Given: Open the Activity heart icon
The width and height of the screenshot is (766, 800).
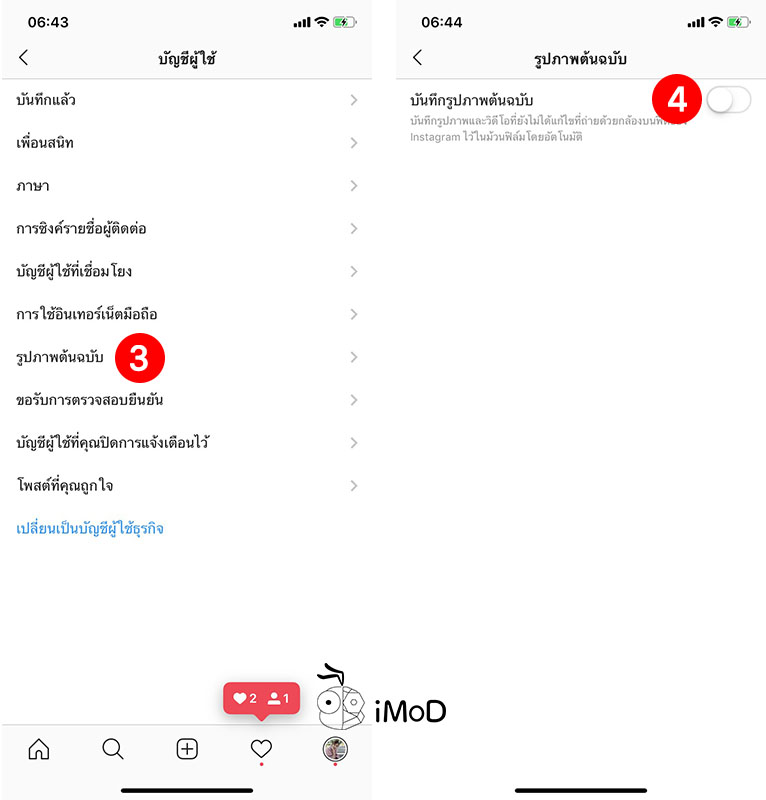Looking at the screenshot, I should click(x=260, y=748).
